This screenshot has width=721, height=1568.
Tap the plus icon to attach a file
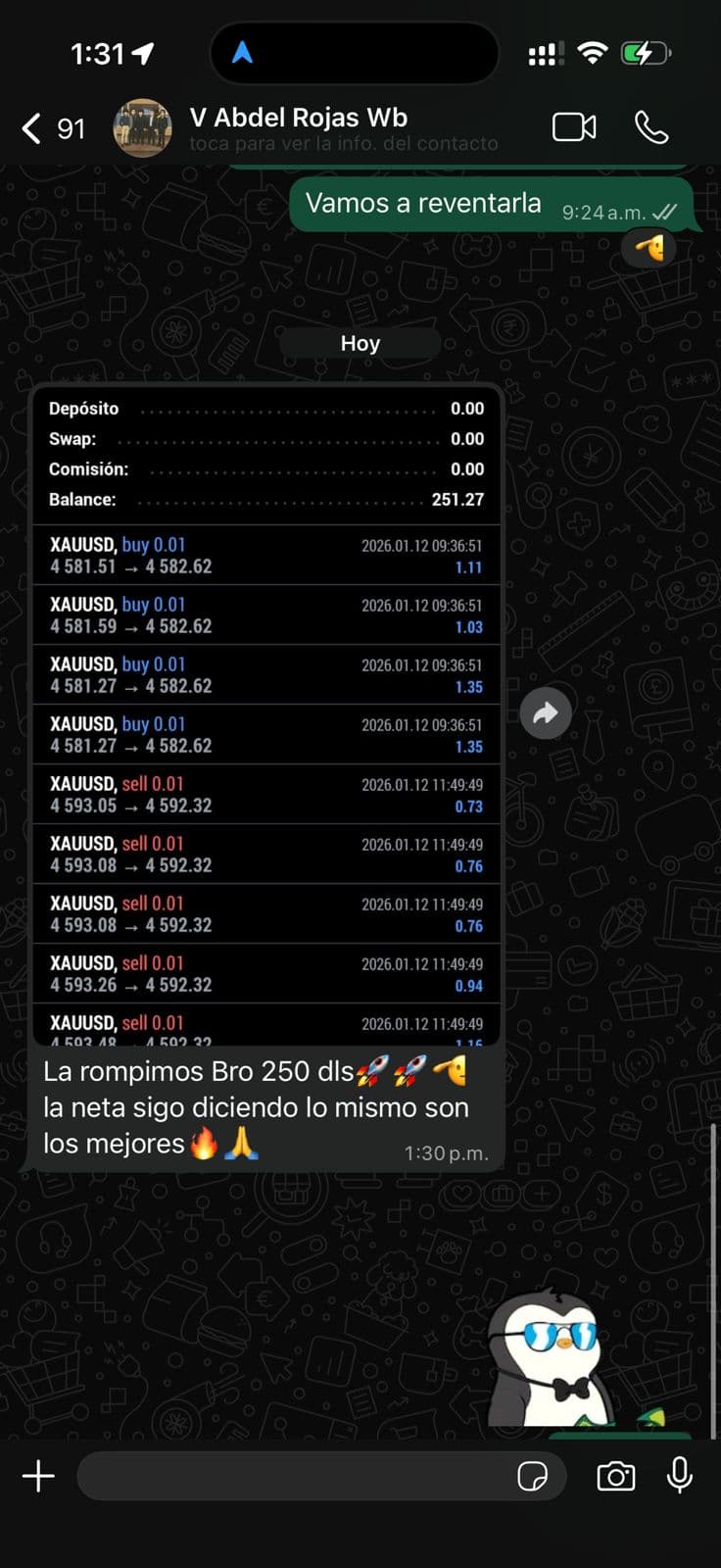point(38,1476)
